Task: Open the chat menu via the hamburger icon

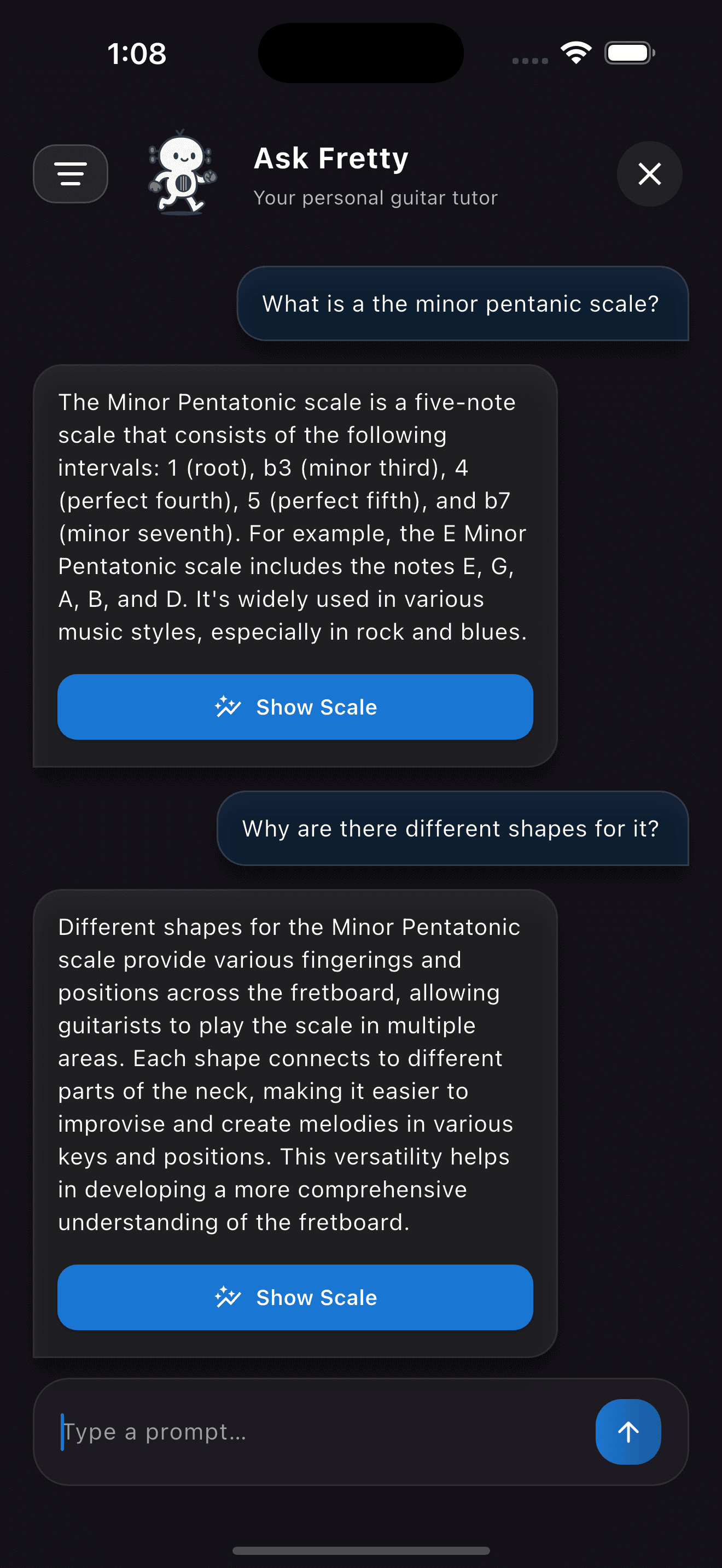Action: (71, 174)
